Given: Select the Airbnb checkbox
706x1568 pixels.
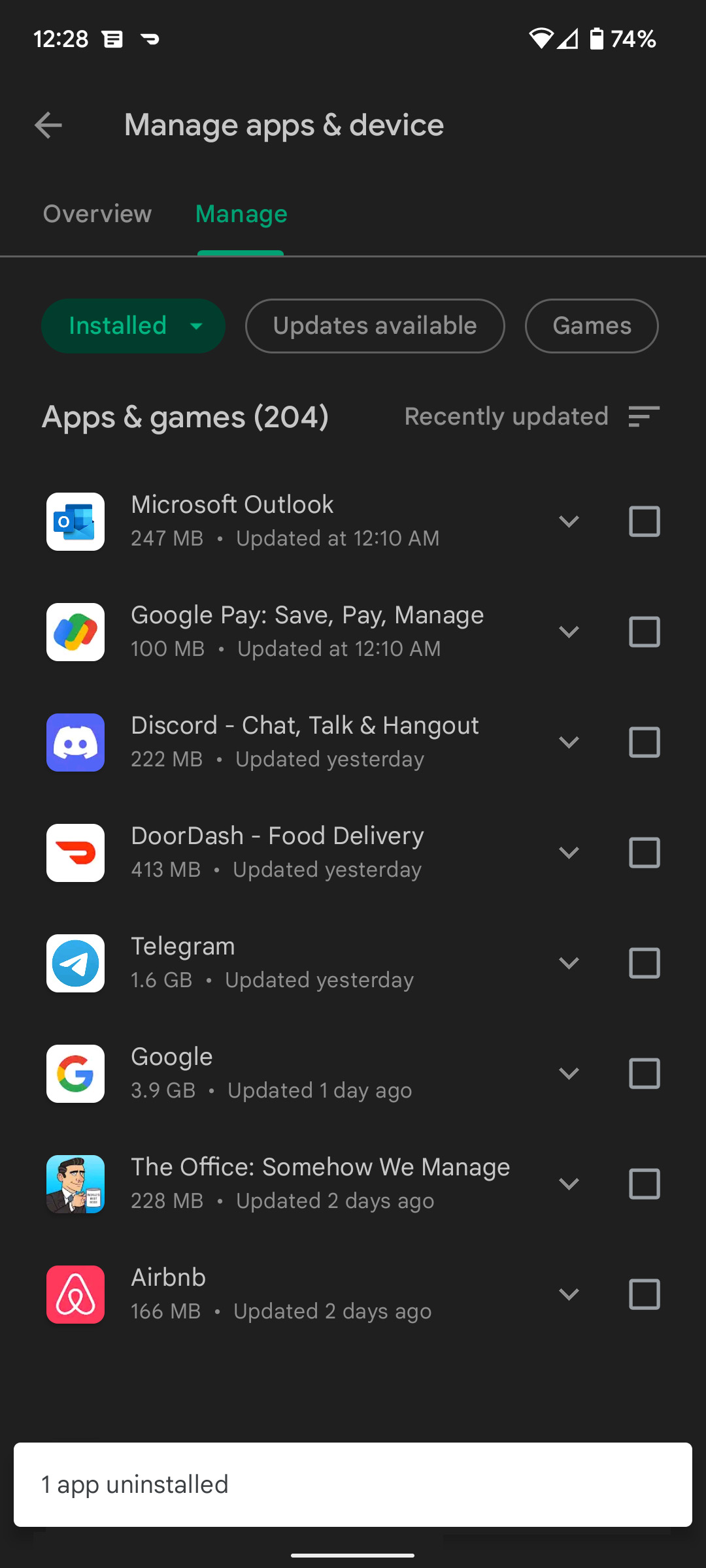Looking at the screenshot, I should (644, 1294).
